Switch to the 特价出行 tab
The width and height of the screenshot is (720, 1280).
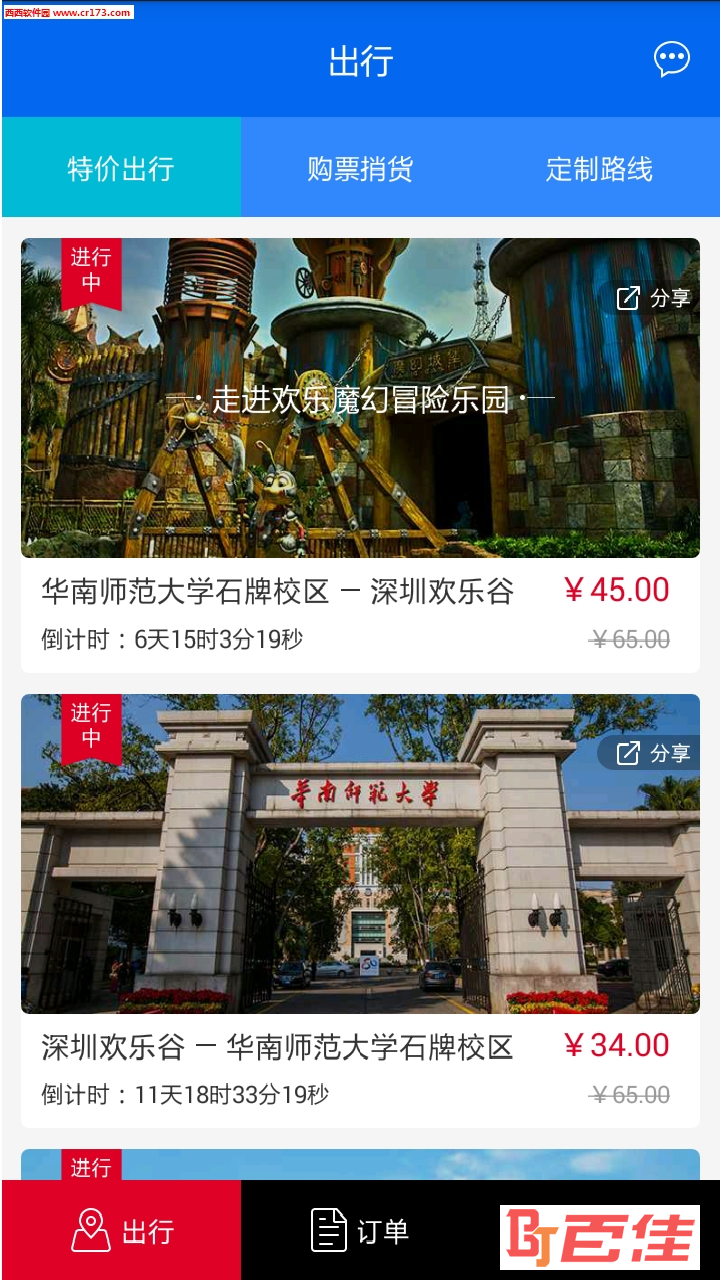(121, 168)
